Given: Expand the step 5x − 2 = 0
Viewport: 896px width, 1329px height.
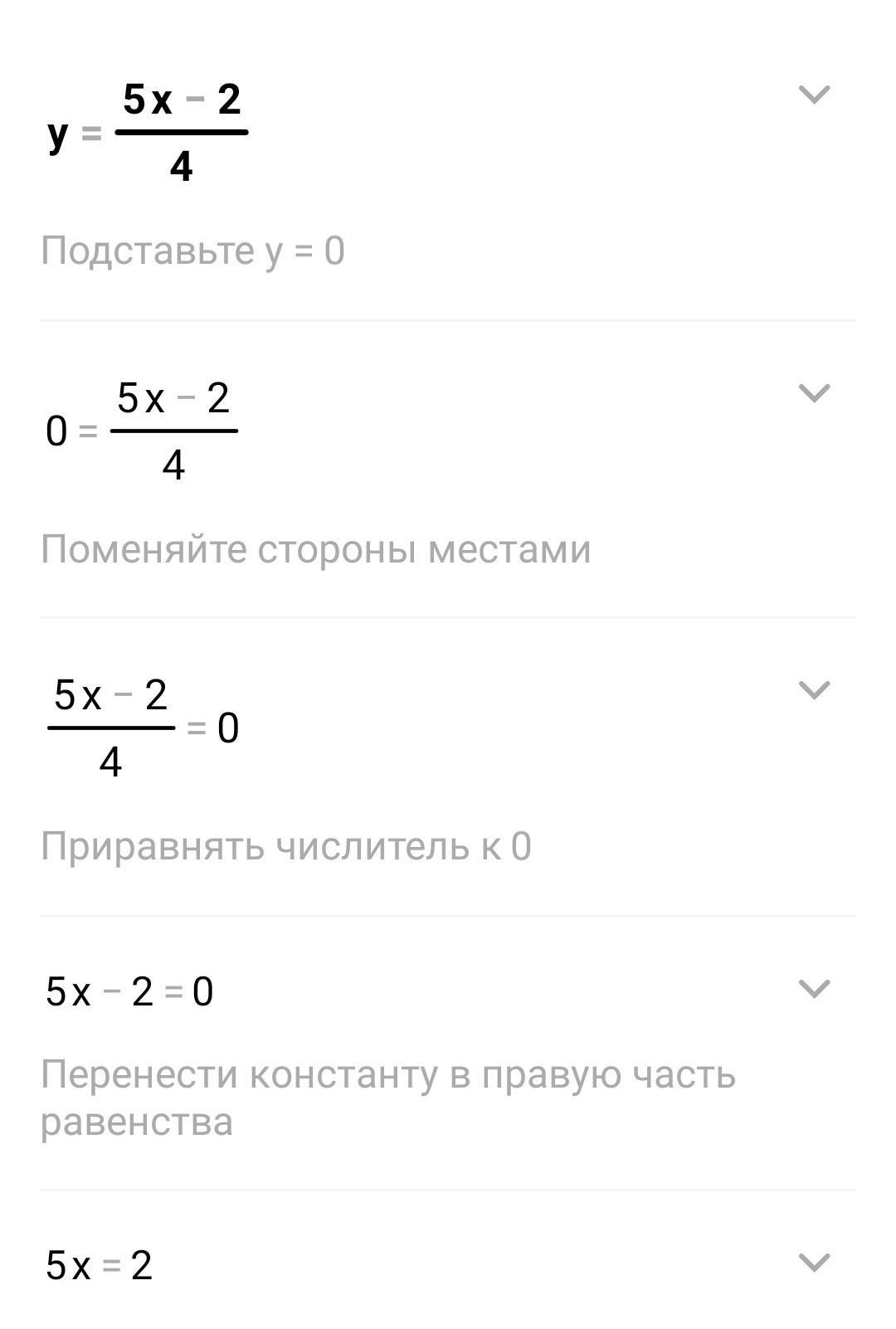Looking at the screenshot, I should (814, 988).
